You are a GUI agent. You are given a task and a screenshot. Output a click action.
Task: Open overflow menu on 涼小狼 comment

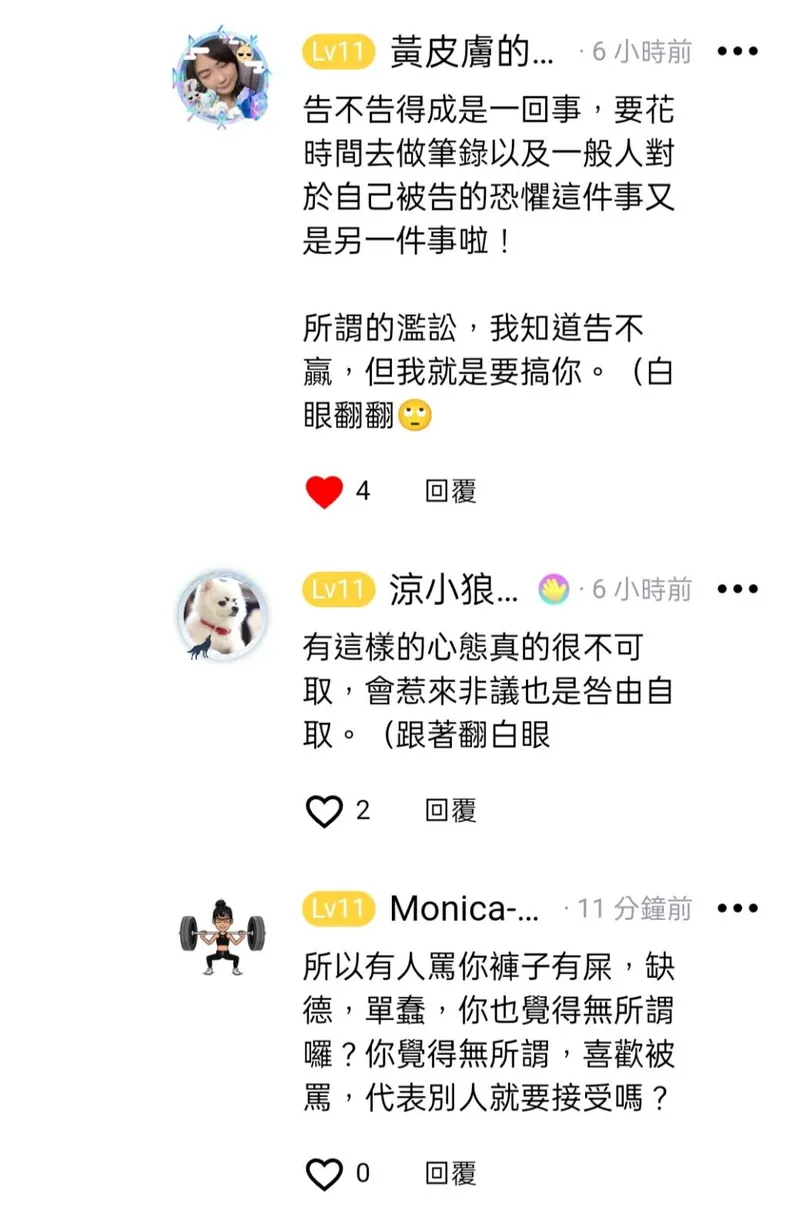click(x=738, y=590)
